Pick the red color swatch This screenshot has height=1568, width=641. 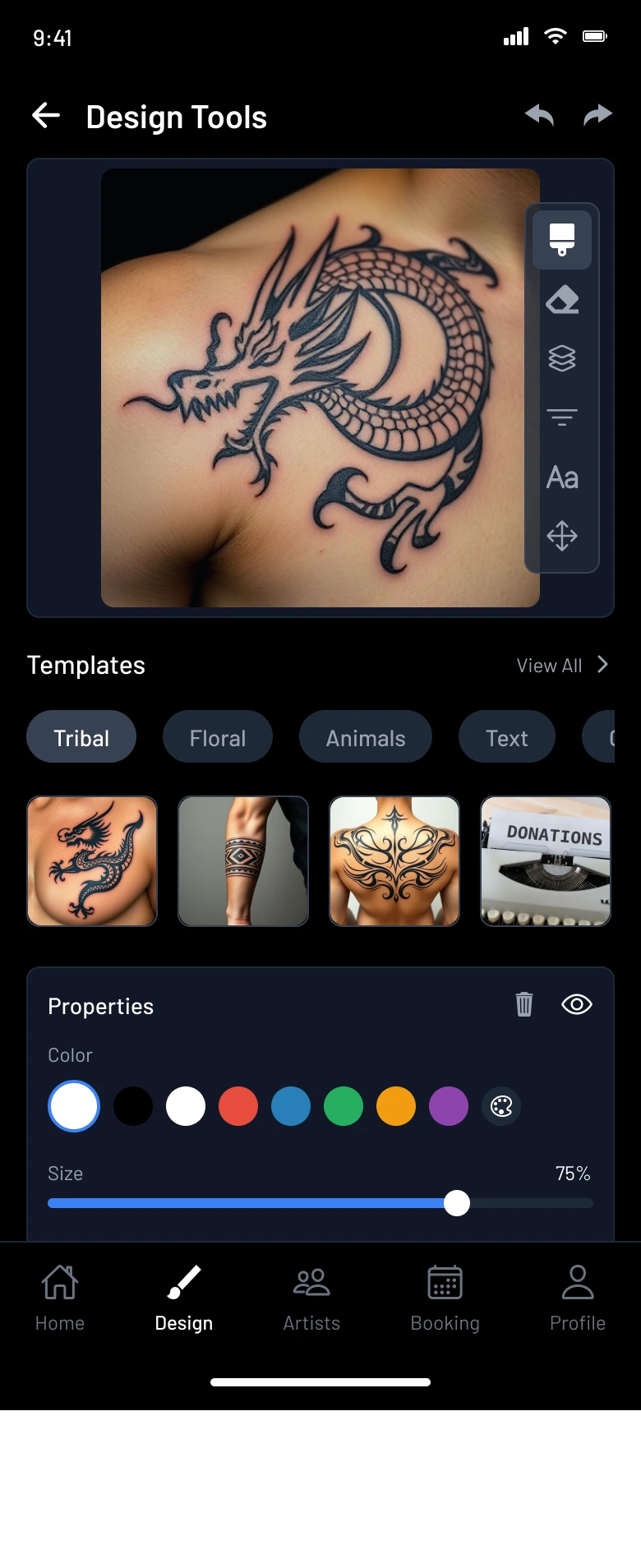[x=238, y=1106]
